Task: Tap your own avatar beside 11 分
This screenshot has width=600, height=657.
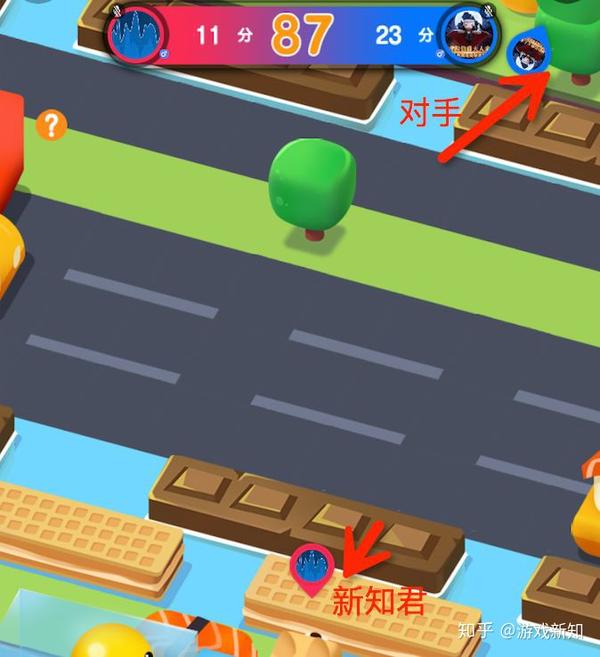Action: click(137, 35)
